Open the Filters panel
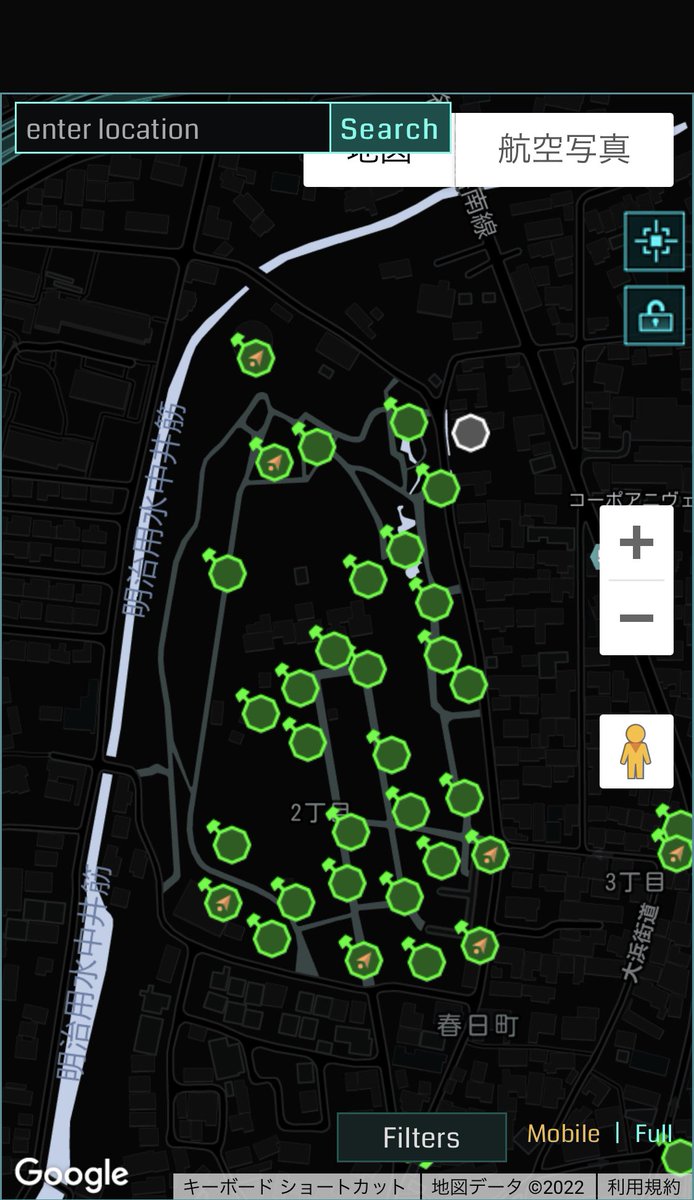Viewport: 694px width, 1200px height. coord(421,1137)
